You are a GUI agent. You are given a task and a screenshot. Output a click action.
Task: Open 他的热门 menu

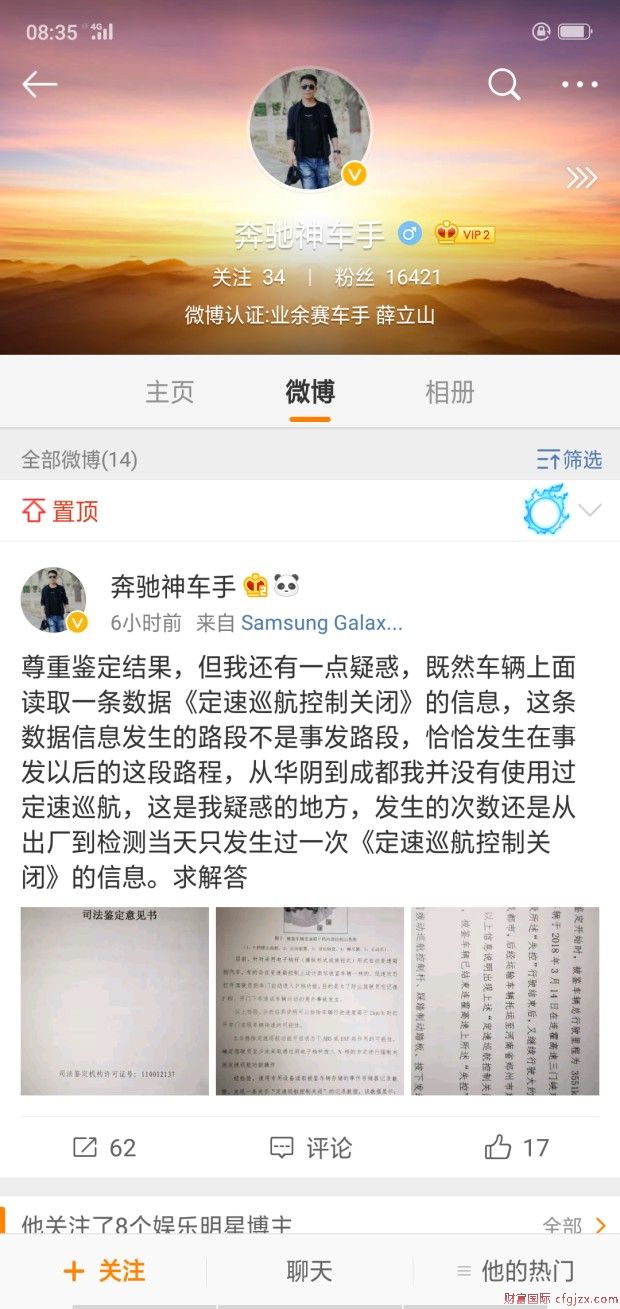(515, 1271)
